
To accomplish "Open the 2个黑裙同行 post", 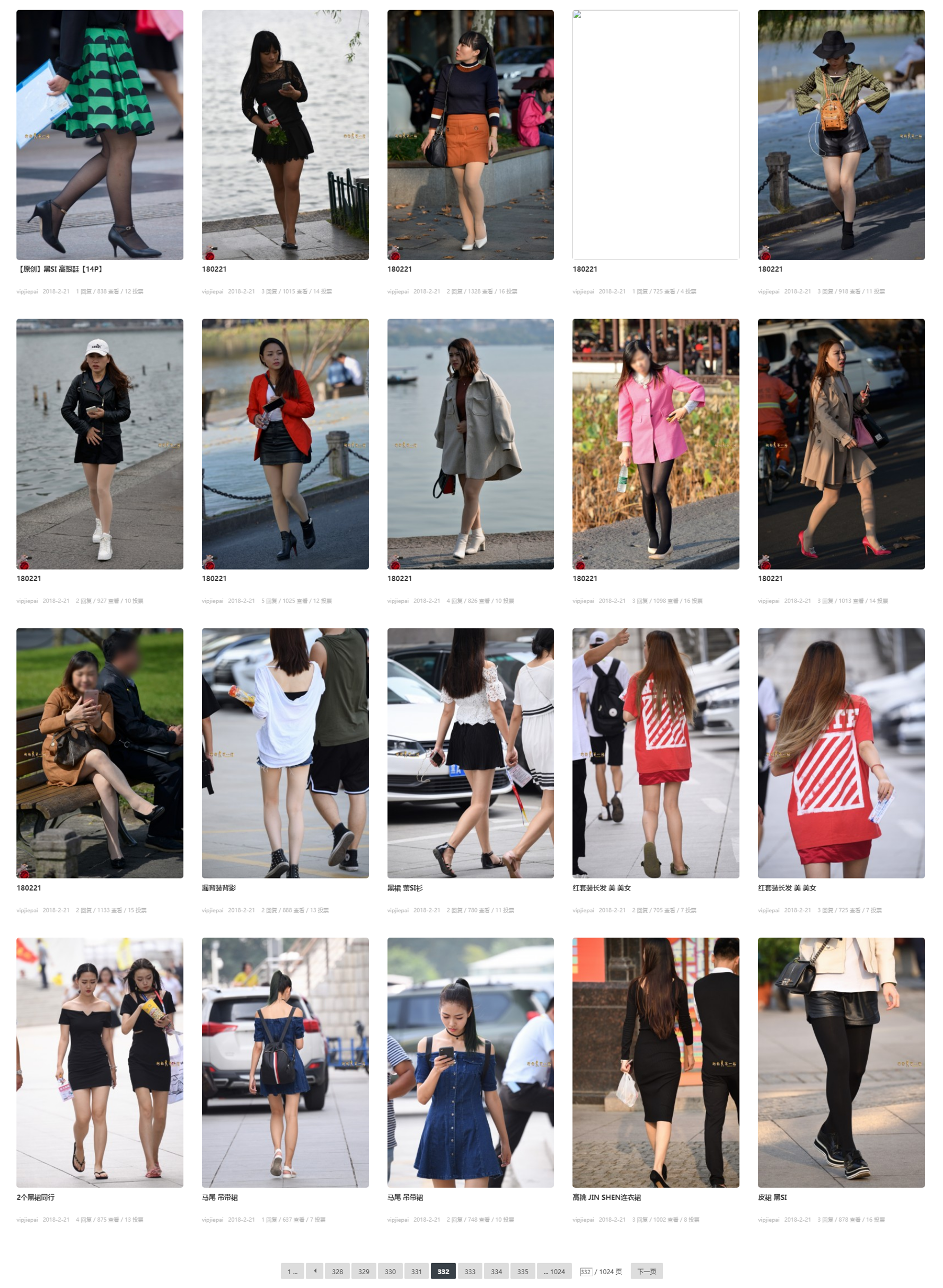I will (36, 1197).
